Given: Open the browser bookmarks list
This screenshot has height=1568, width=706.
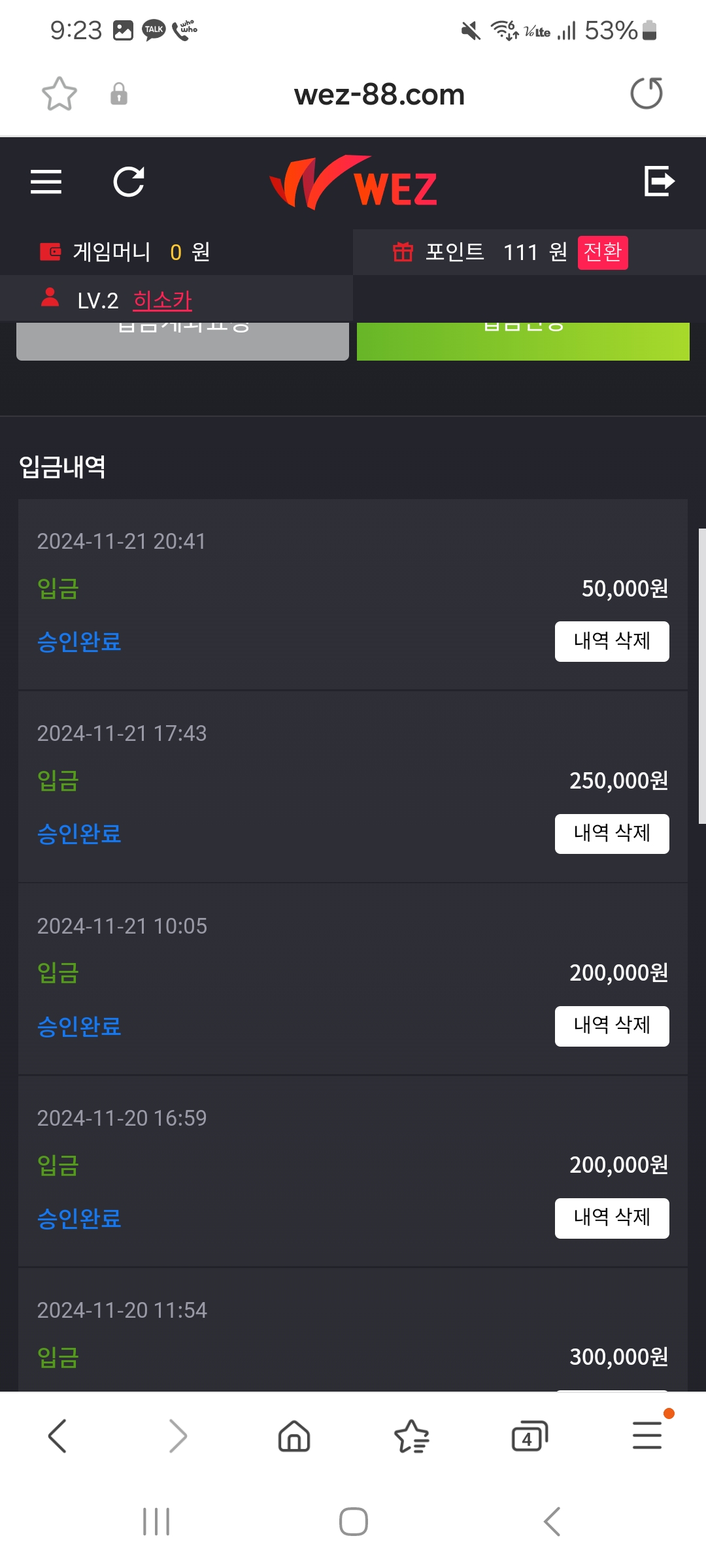Looking at the screenshot, I should (x=412, y=1436).
